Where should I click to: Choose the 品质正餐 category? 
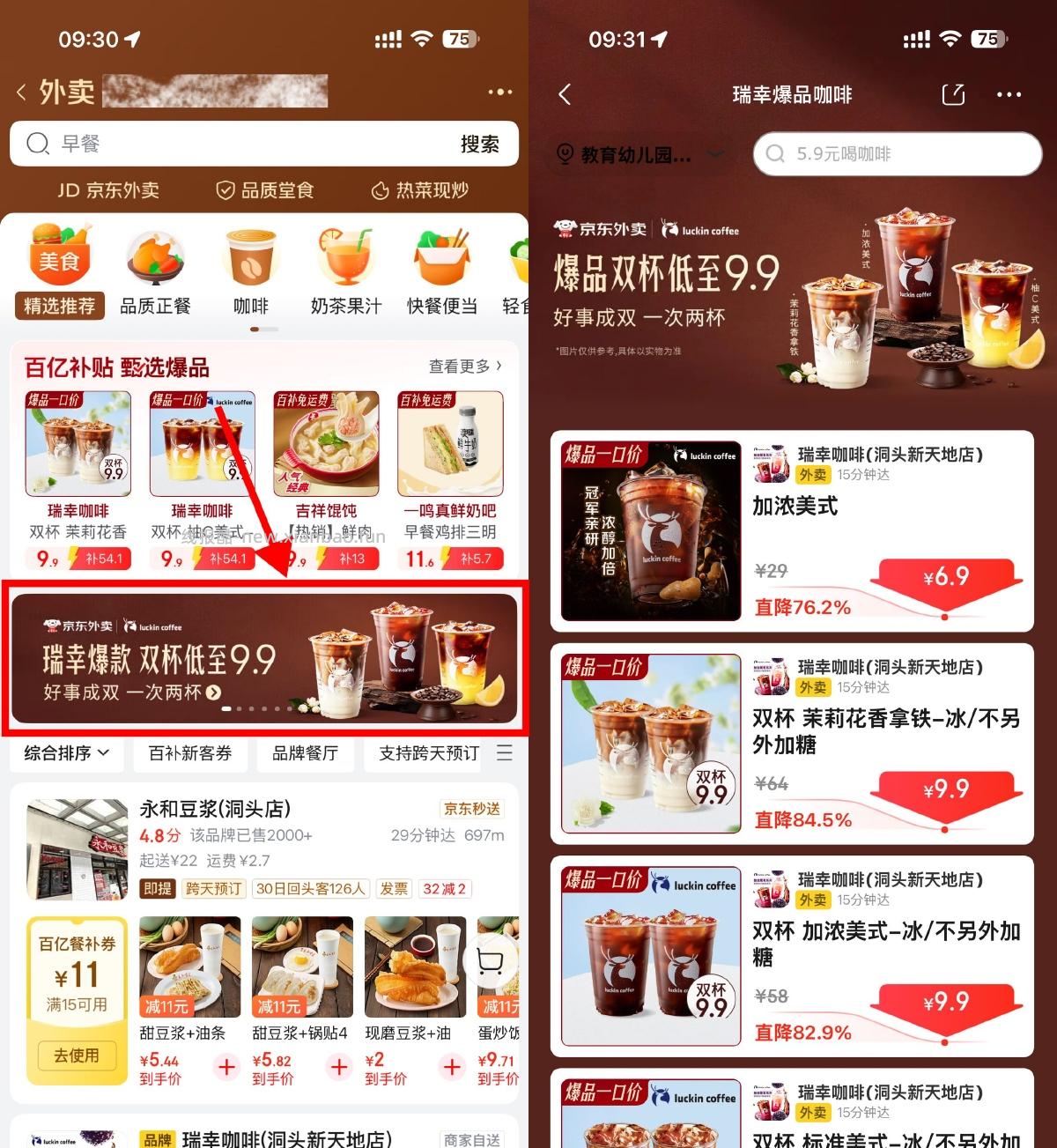155,271
